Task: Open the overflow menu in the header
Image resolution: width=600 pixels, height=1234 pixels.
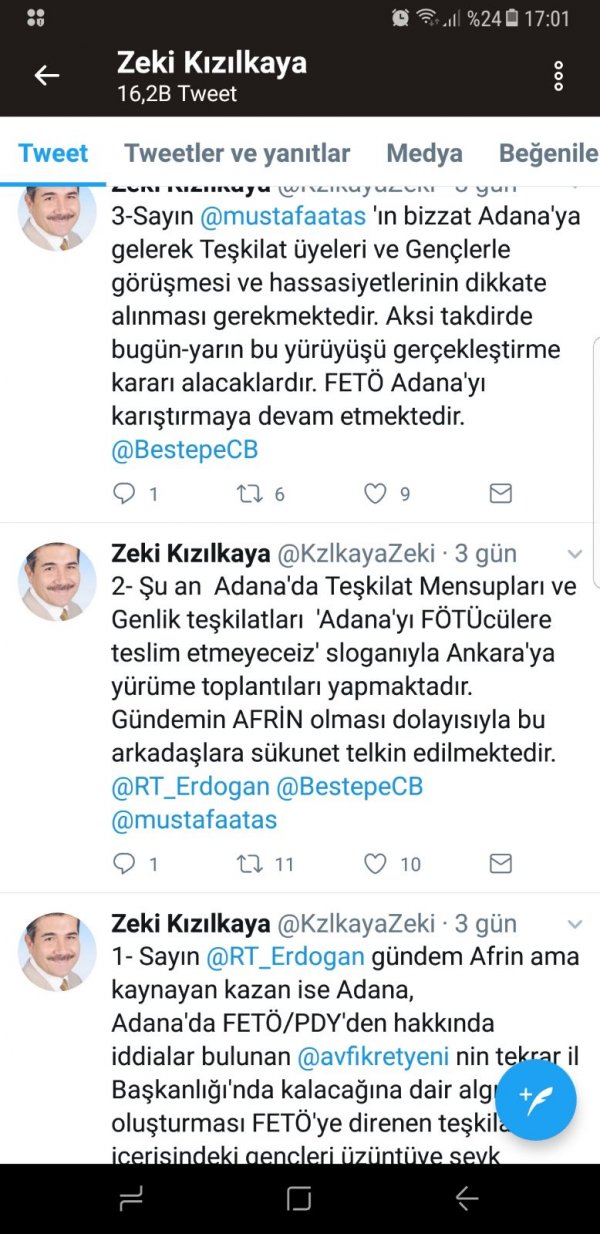Action: click(558, 76)
